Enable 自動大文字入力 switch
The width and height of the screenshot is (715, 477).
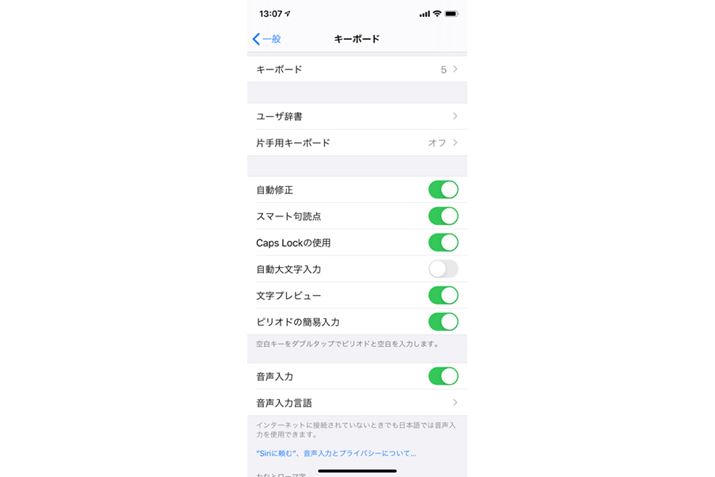[x=443, y=269]
